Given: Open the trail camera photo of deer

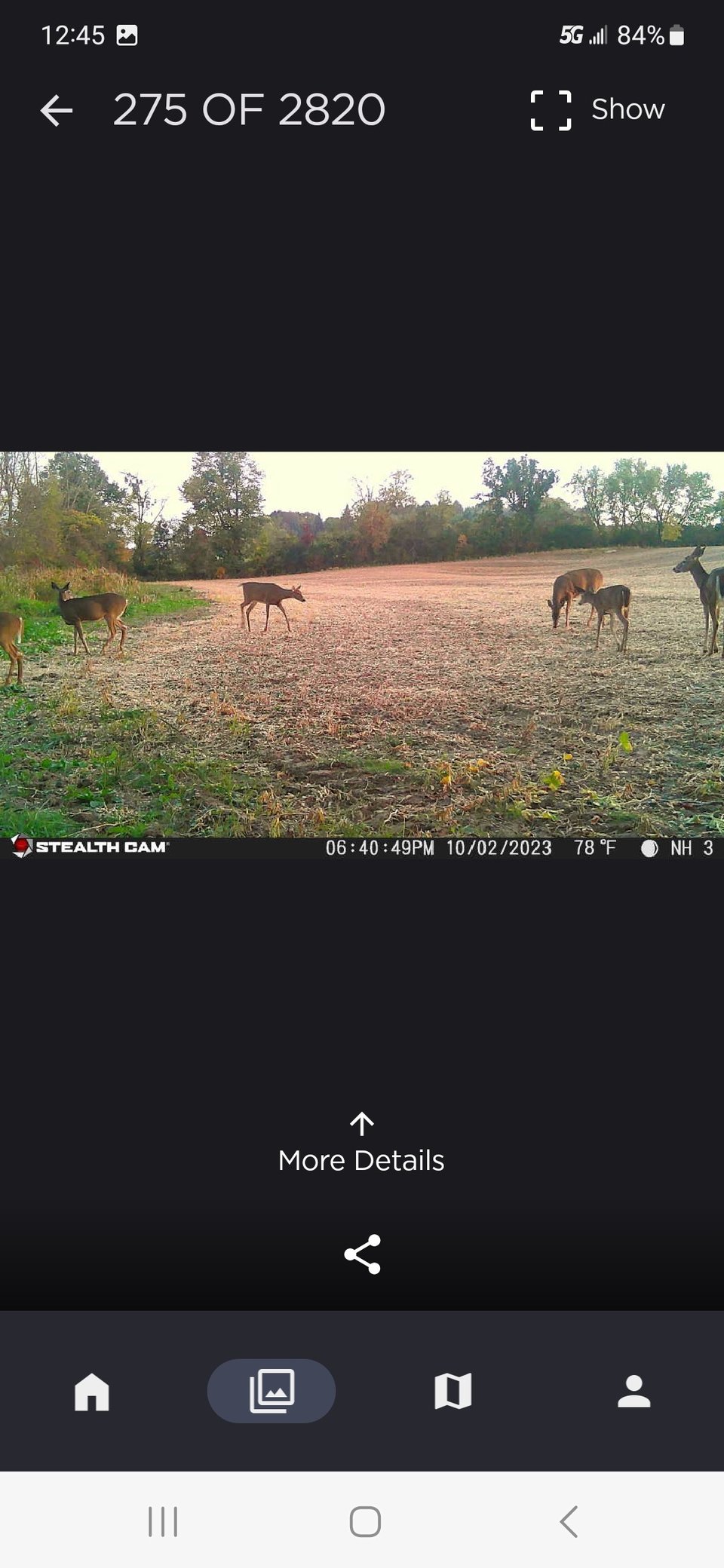Looking at the screenshot, I should click(362, 655).
